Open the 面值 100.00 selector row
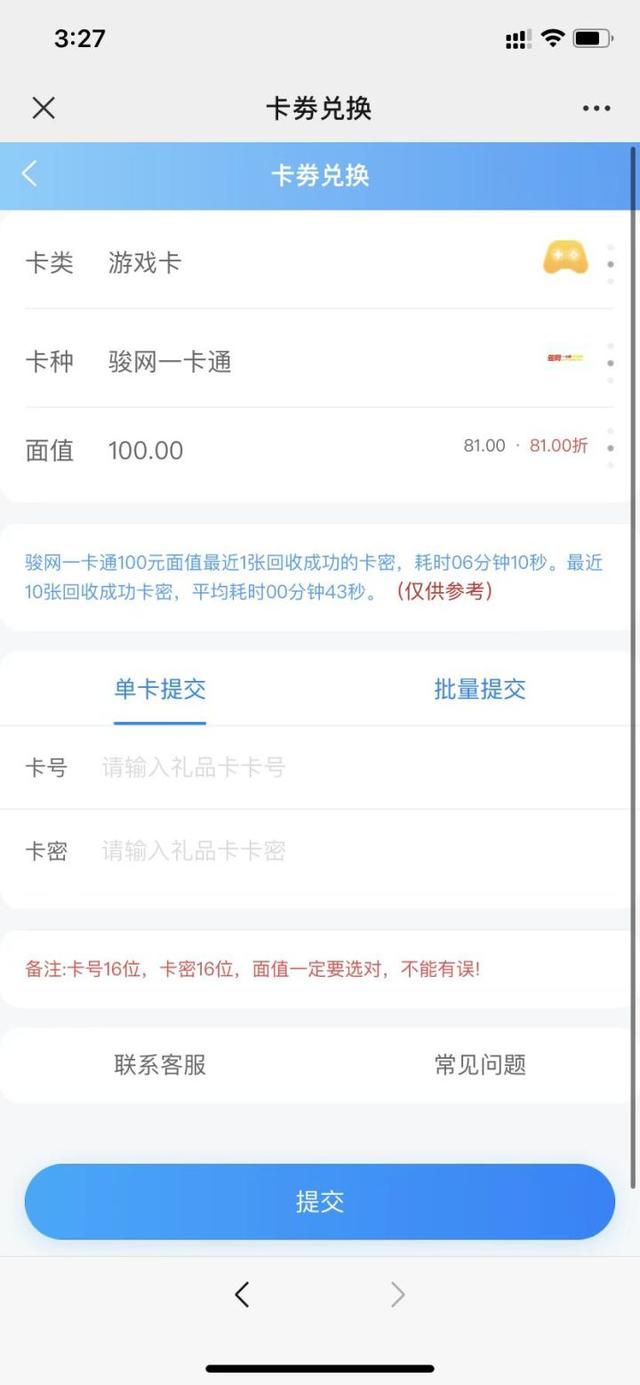The width and height of the screenshot is (640, 1385). point(319,449)
